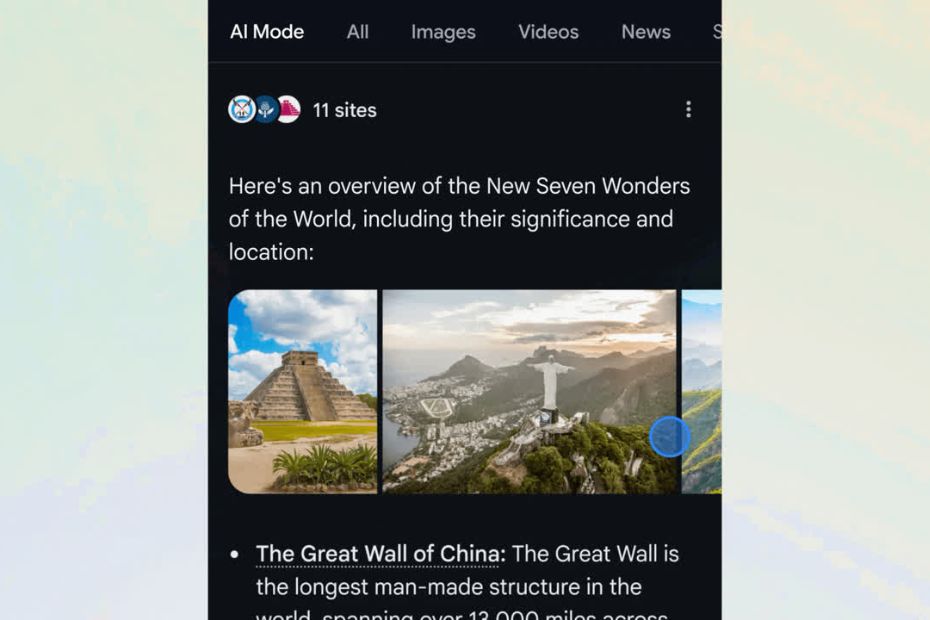The height and width of the screenshot is (620, 930).
Task: Open The Great Wall of China link
Action: point(380,554)
